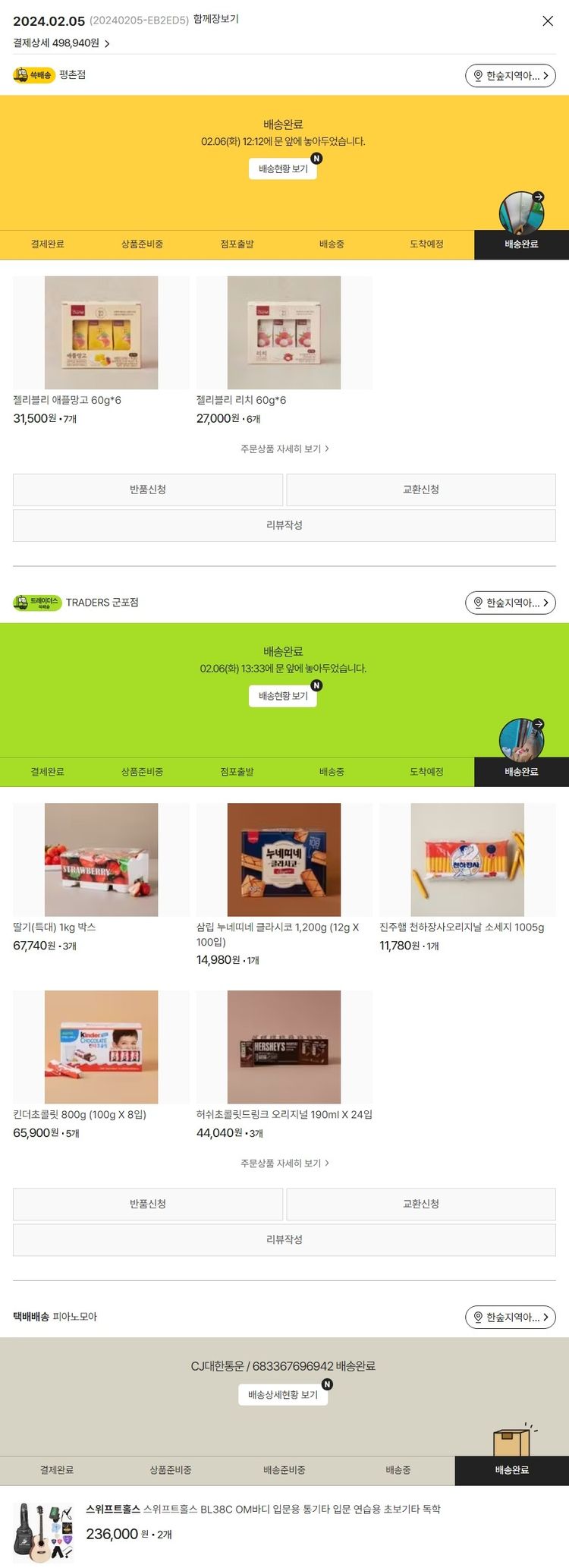This screenshot has width=569, height=1568.
Task: Open 결제상세 498,940원 payment details
Action: (61, 43)
